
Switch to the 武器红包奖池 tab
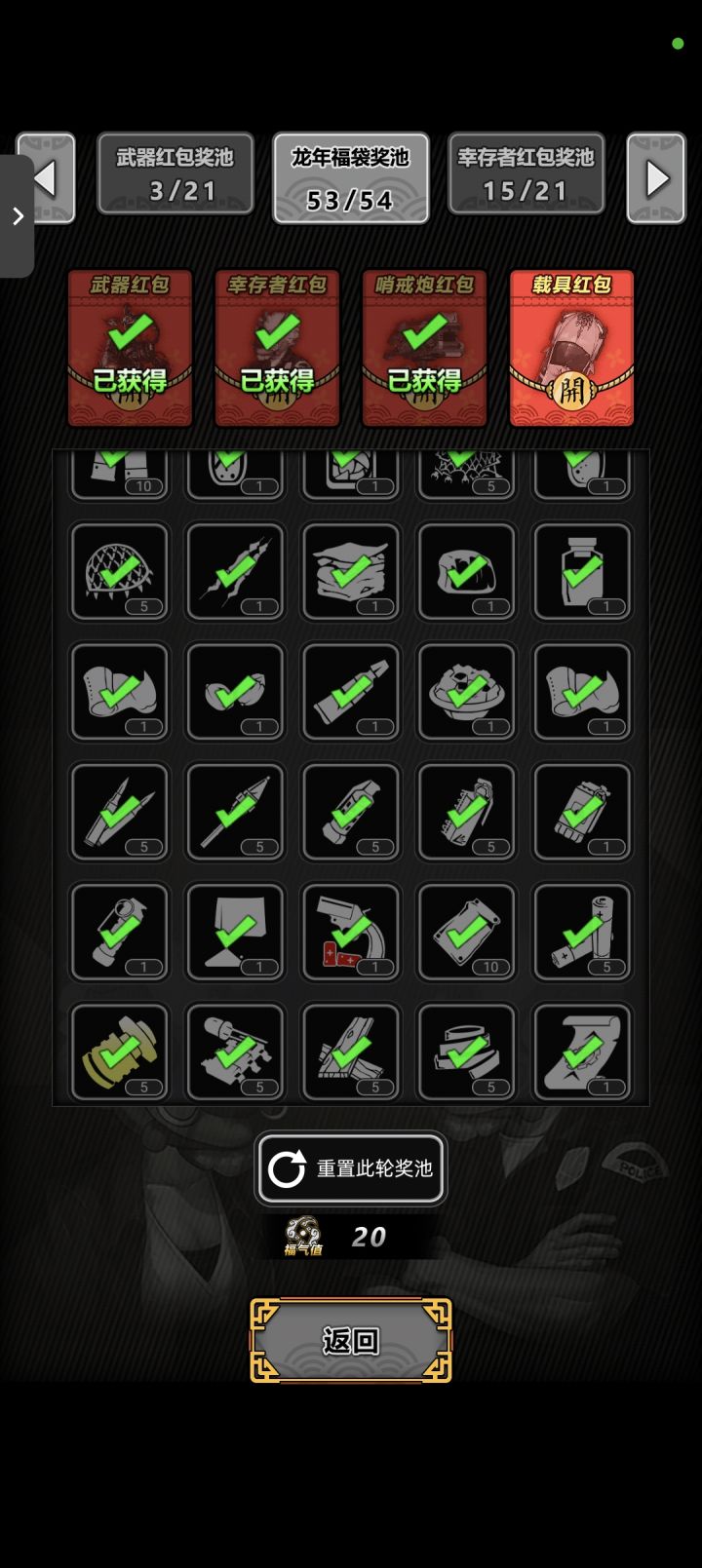pyautogui.click(x=175, y=173)
